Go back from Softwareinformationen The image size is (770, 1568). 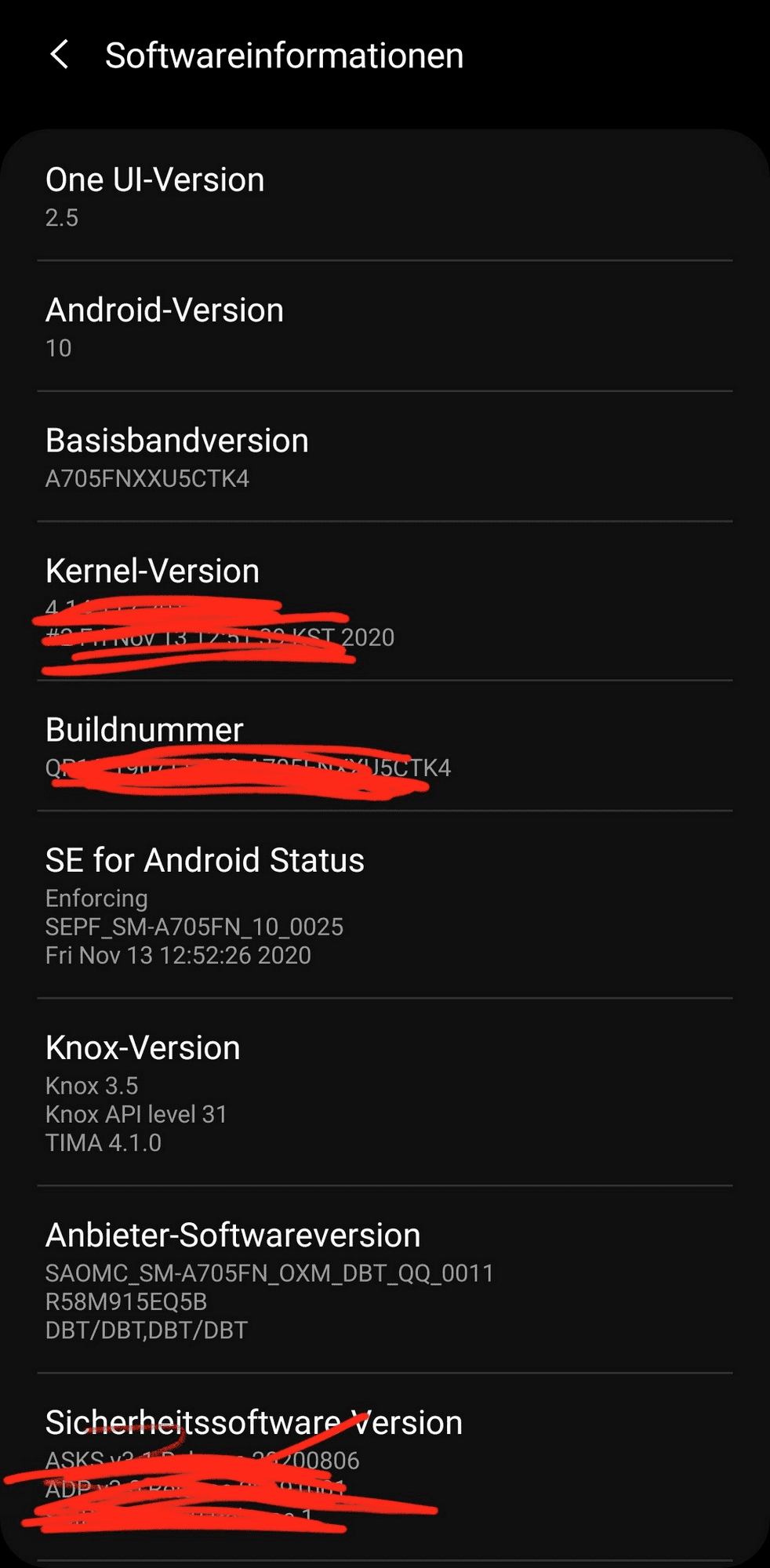pos(60,55)
